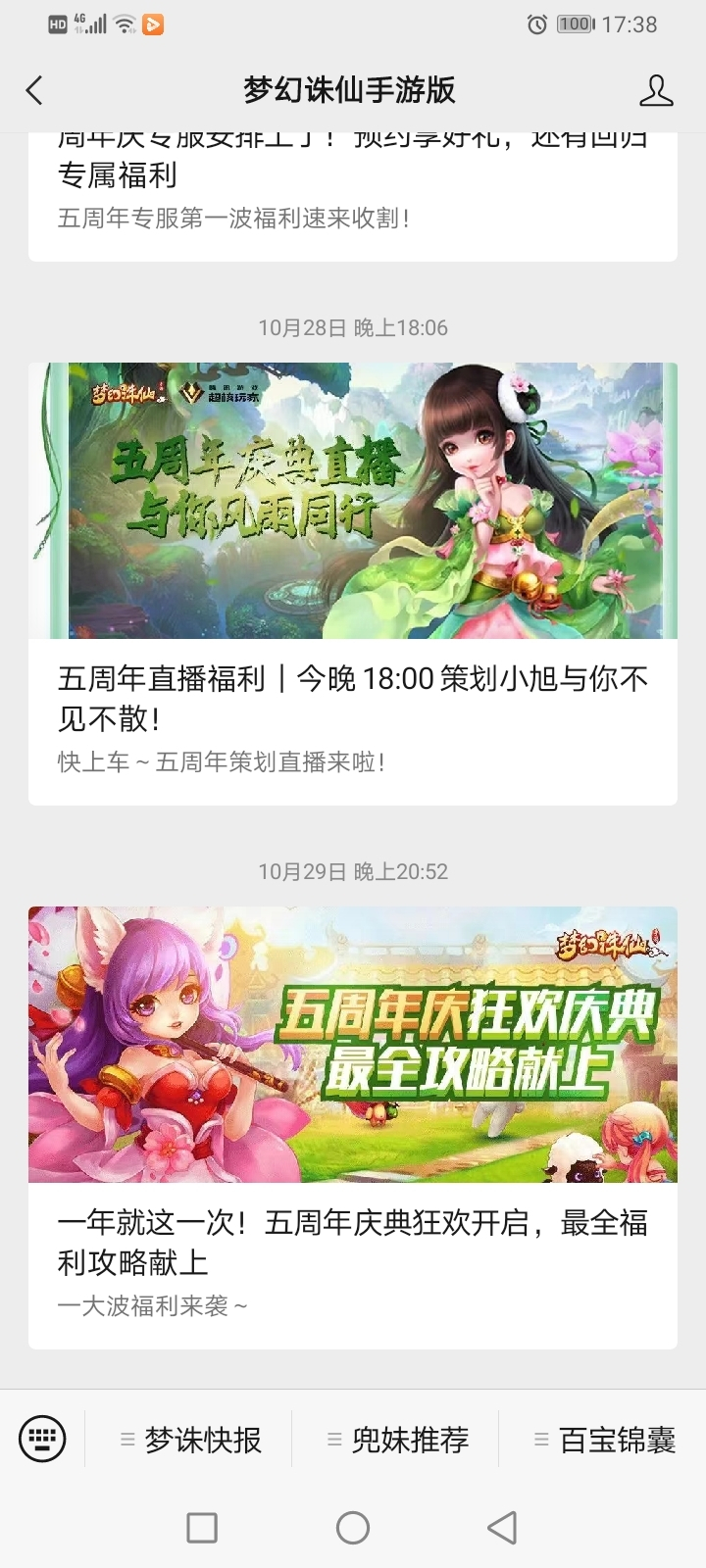Expand the 兜妹推荐 menu
The height and width of the screenshot is (1568, 706).
point(396,1440)
